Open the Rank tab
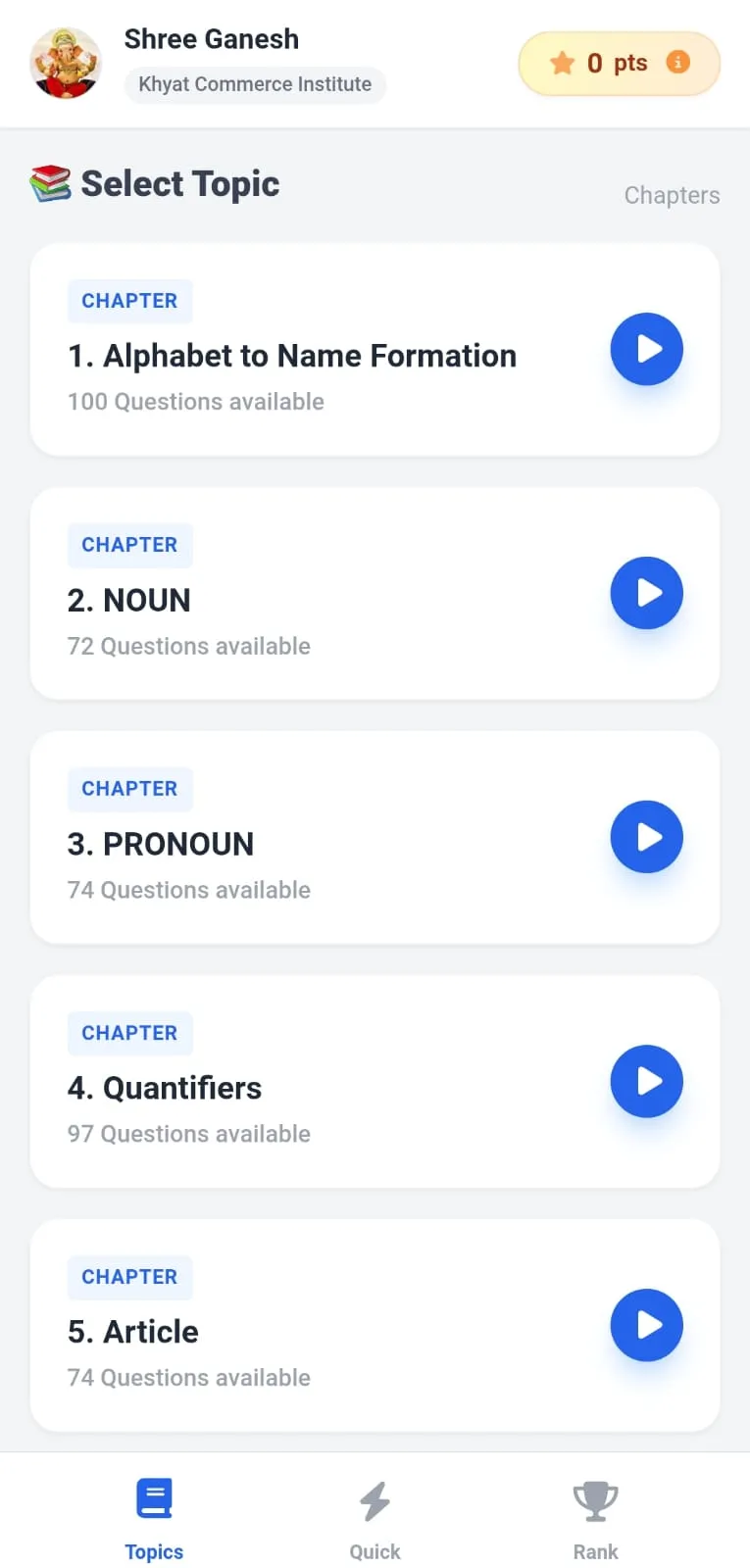The height and width of the screenshot is (1568, 750). click(x=595, y=1518)
